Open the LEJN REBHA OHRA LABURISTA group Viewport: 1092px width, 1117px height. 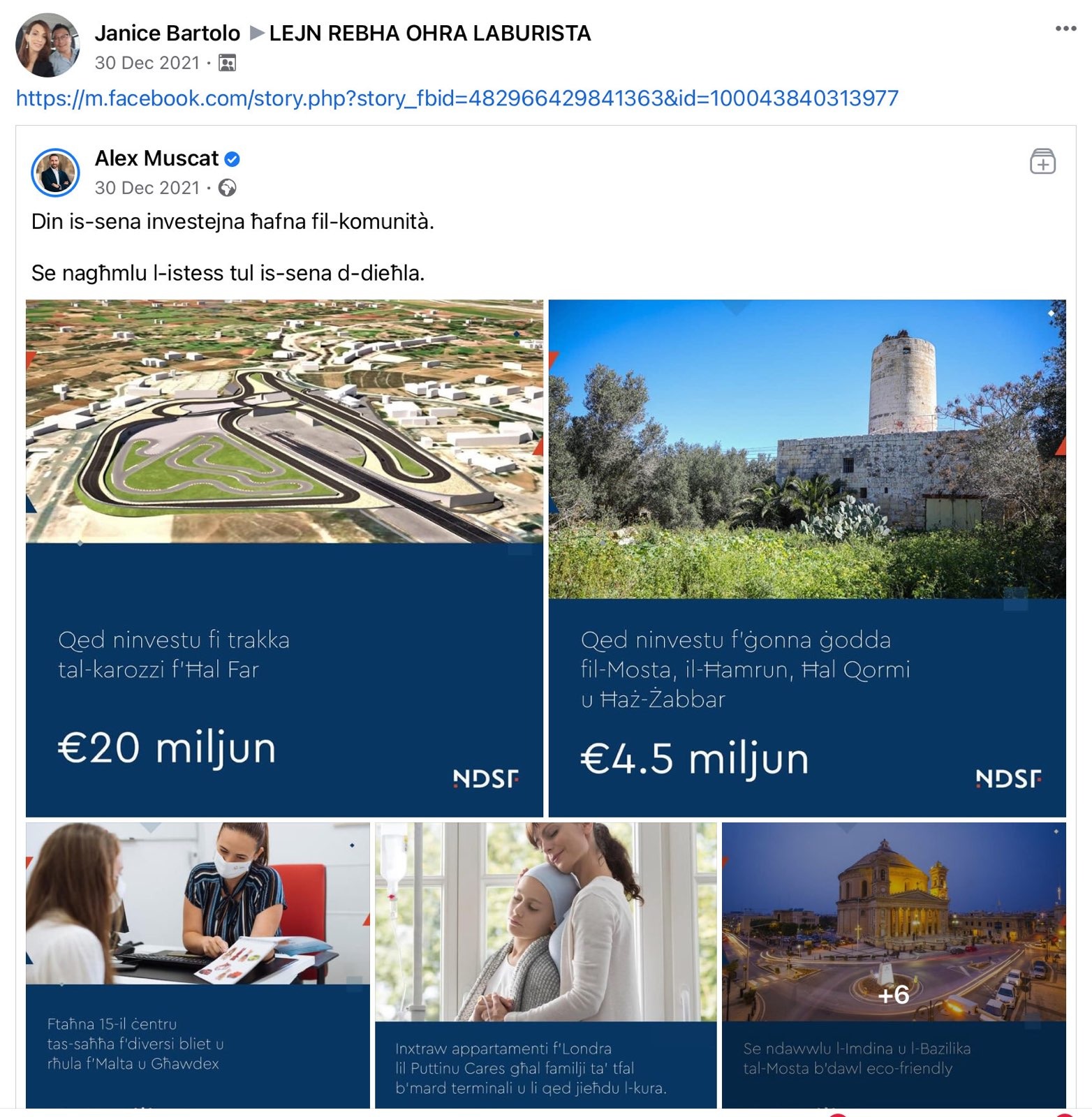429,33
